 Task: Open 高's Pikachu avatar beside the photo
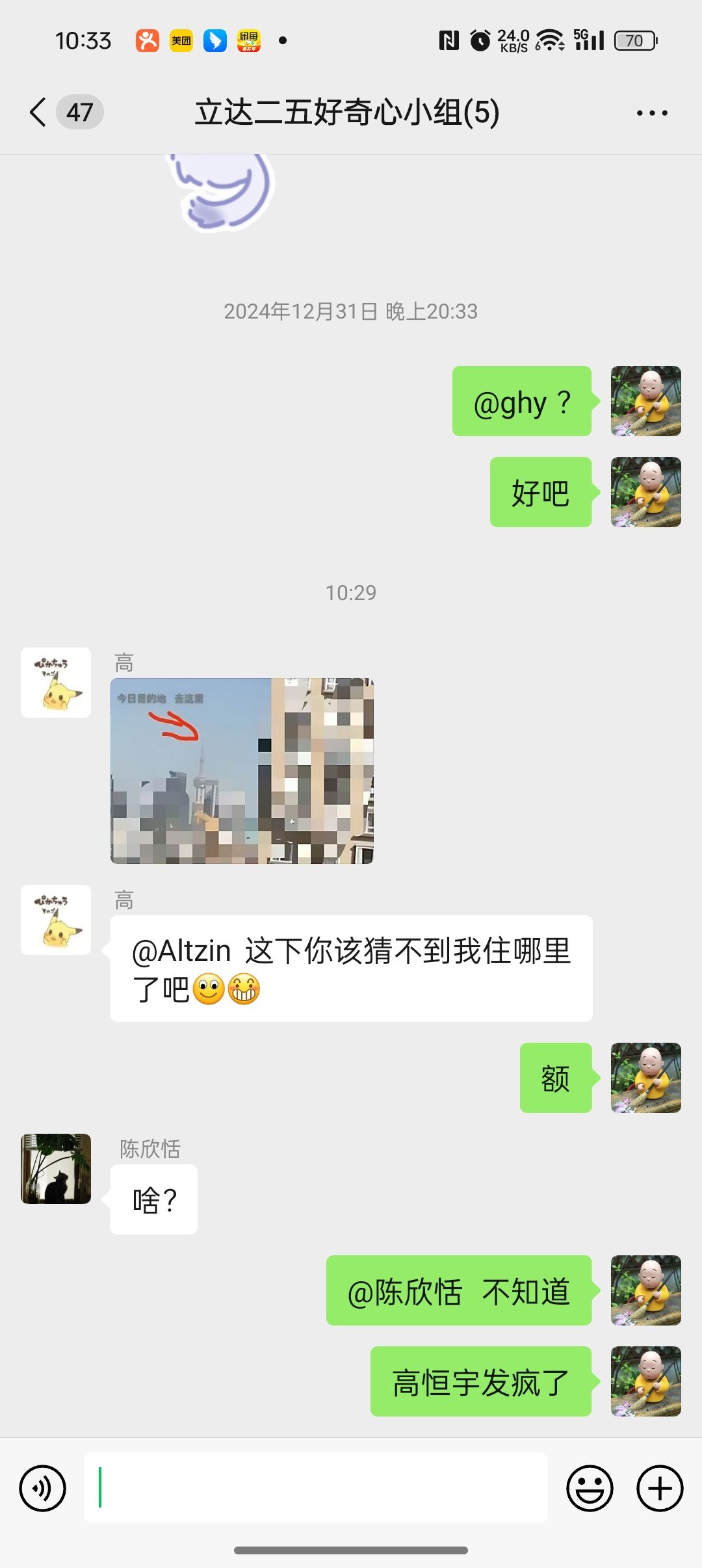click(56, 683)
